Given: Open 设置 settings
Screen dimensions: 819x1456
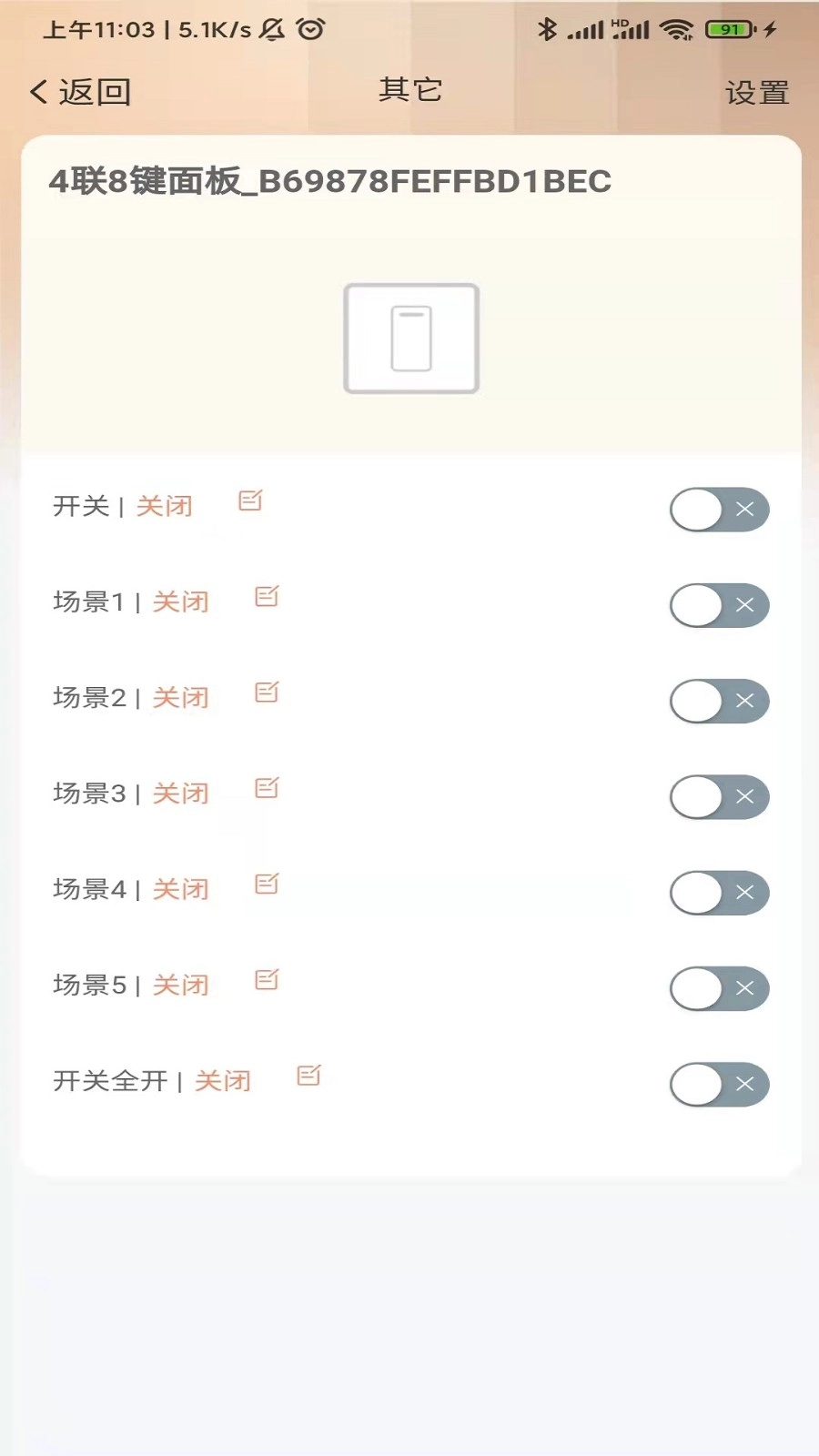Looking at the screenshot, I should point(757,91).
